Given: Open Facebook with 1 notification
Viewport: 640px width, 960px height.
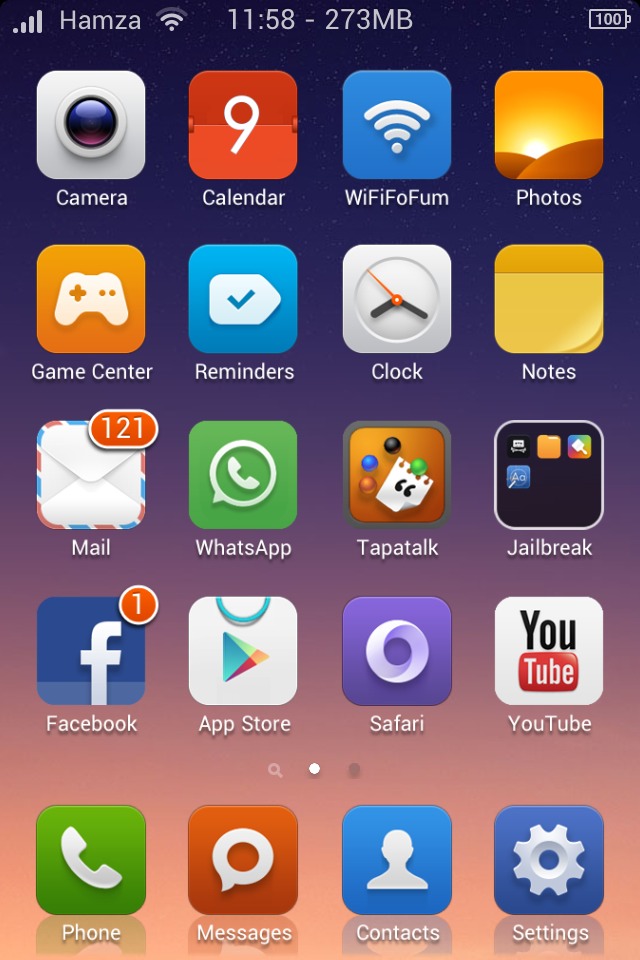Looking at the screenshot, I should coord(91,651).
